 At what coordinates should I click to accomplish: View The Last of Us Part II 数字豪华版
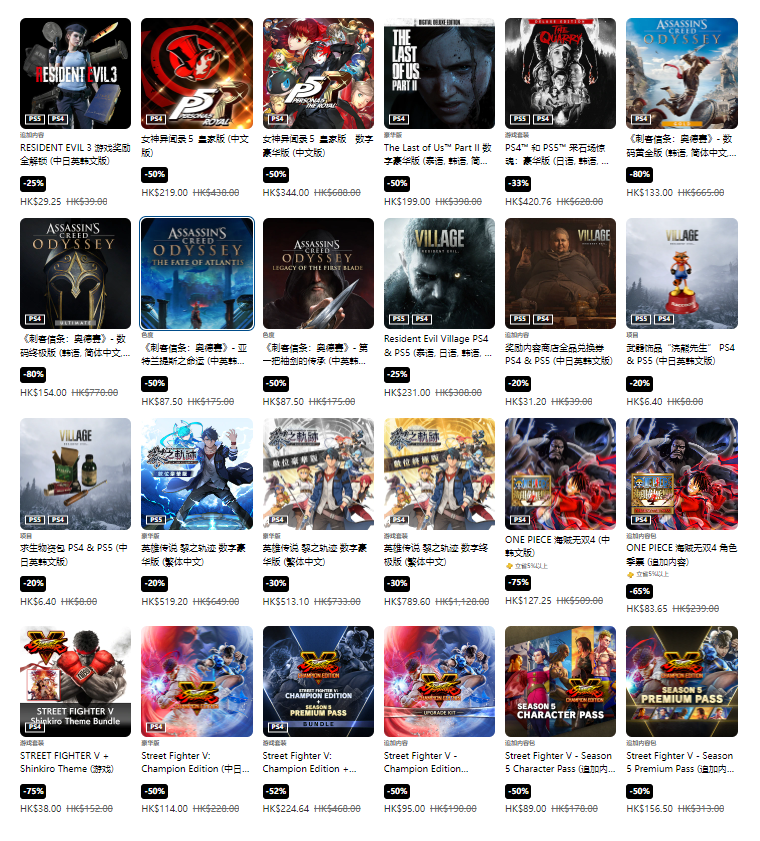[x=439, y=73]
